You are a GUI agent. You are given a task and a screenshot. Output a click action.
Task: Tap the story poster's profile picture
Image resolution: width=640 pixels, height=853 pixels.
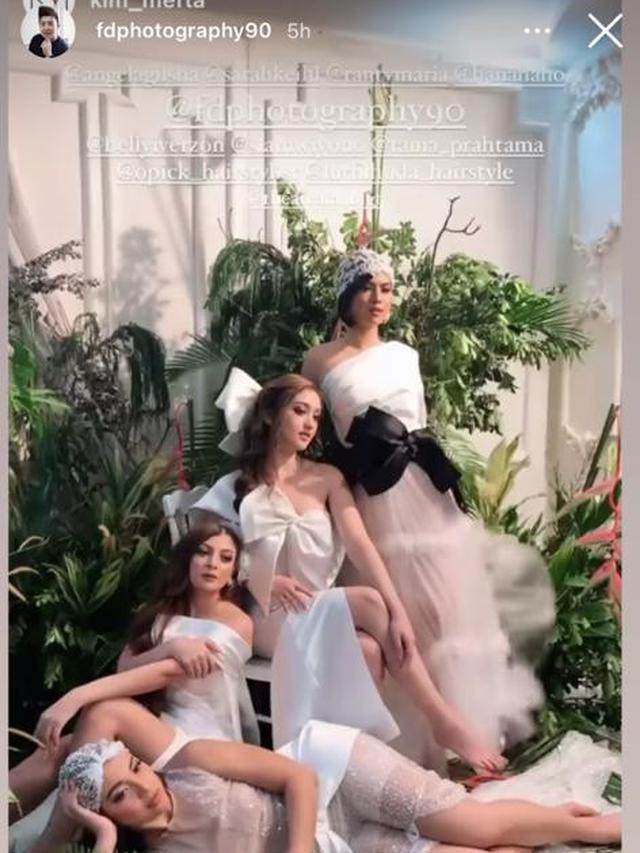click(47, 31)
